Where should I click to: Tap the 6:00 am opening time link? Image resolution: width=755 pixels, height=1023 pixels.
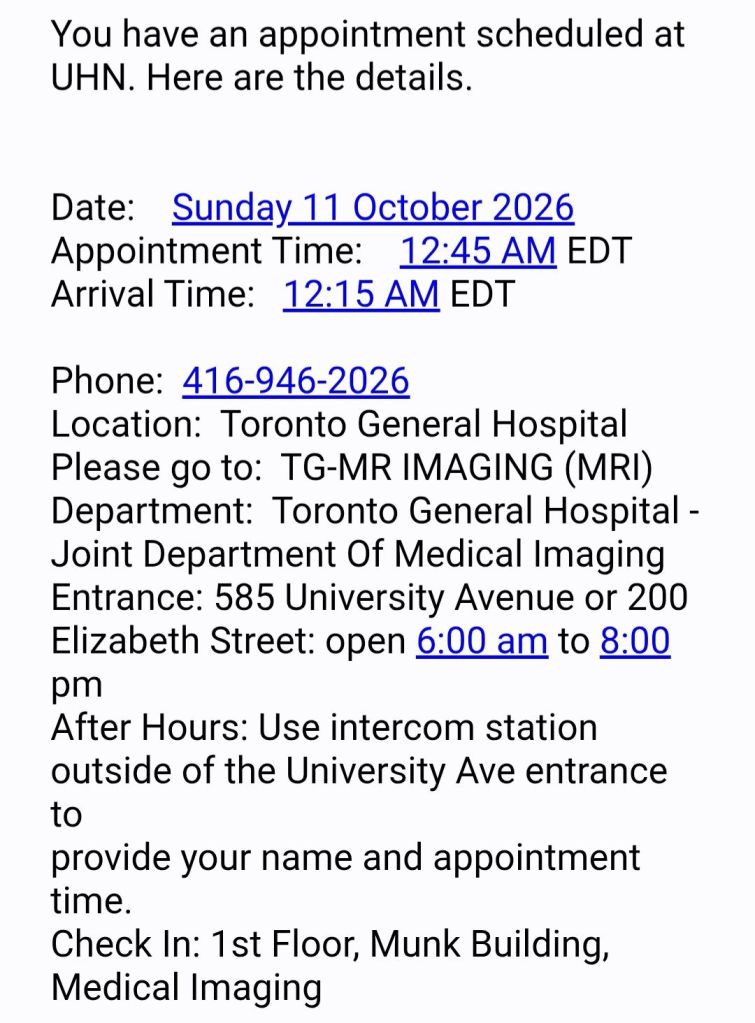[x=481, y=641]
